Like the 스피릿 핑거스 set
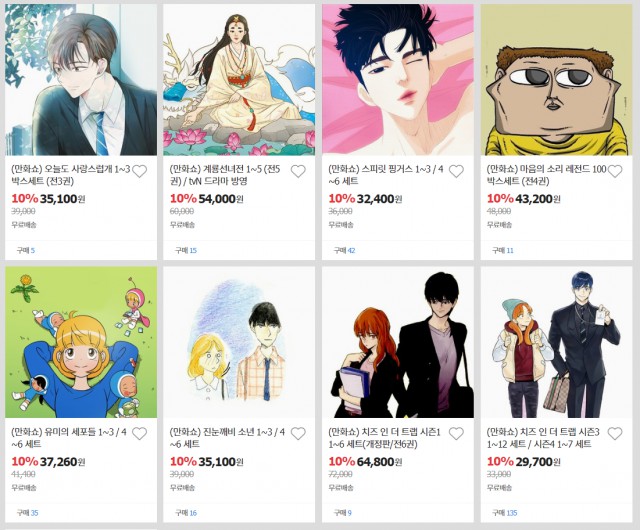The width and height of the screenshot is (640, 530). (456, 171)
